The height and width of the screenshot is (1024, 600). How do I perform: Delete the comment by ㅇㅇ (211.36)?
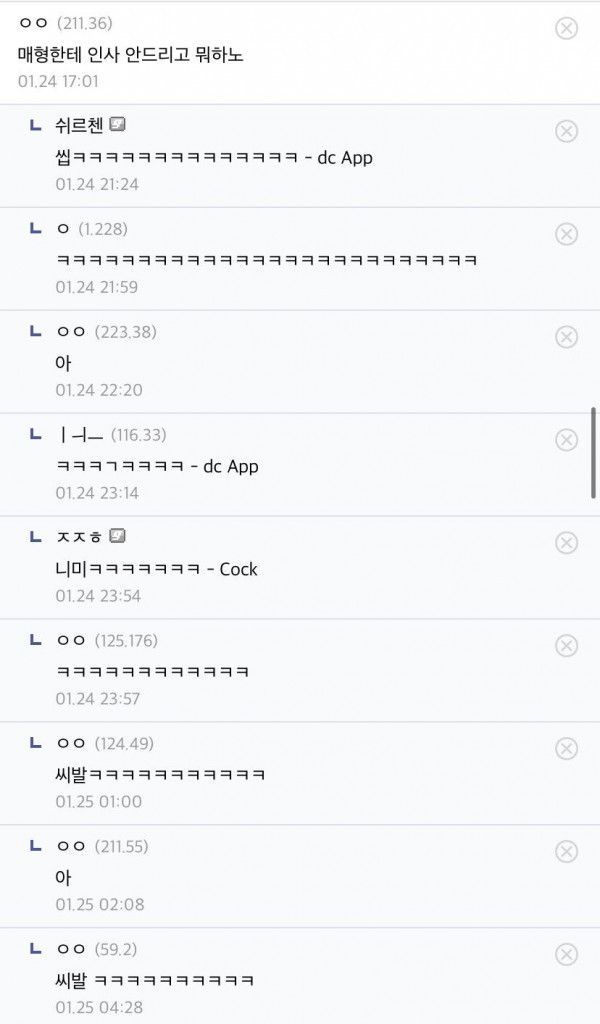566,28
